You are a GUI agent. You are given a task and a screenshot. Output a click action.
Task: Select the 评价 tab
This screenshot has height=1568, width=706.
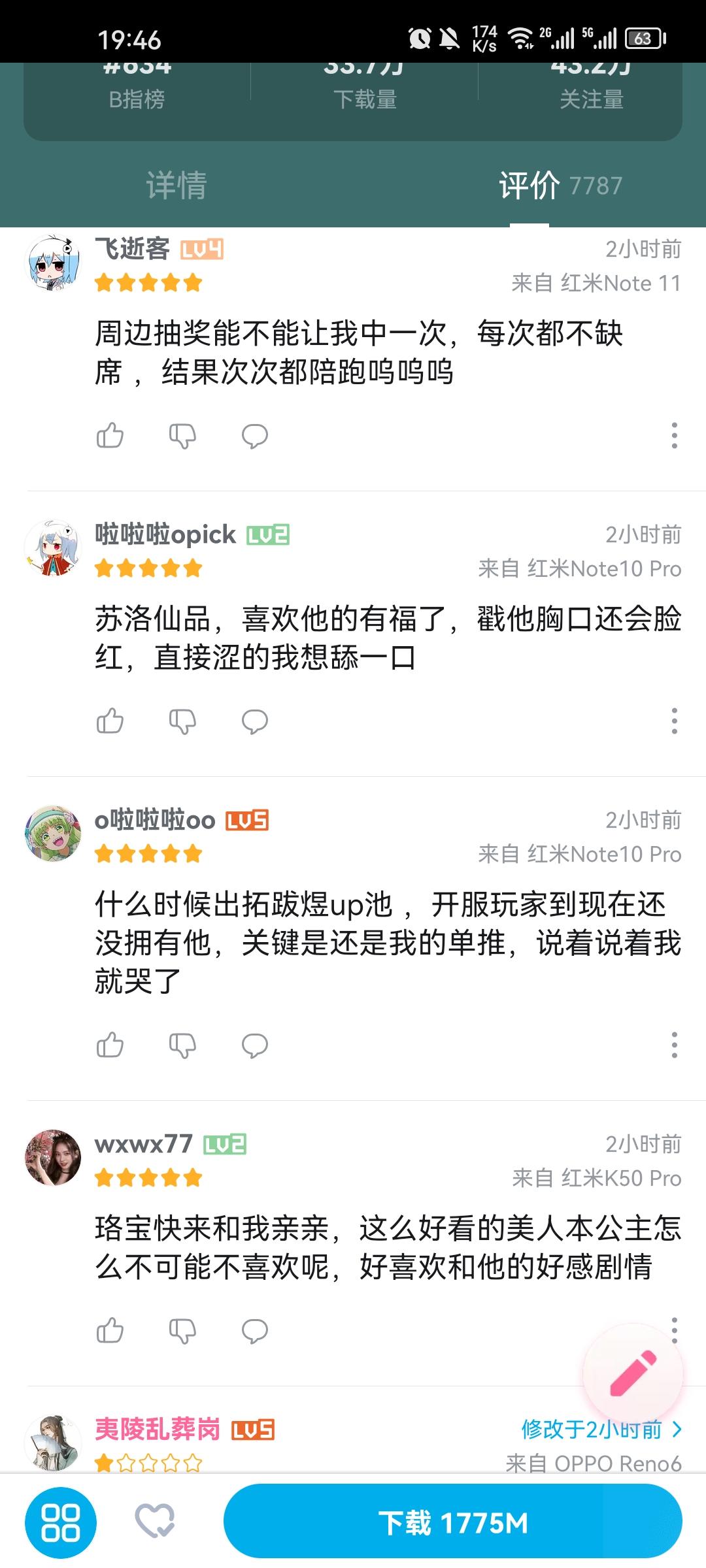(x=560, y=186)
